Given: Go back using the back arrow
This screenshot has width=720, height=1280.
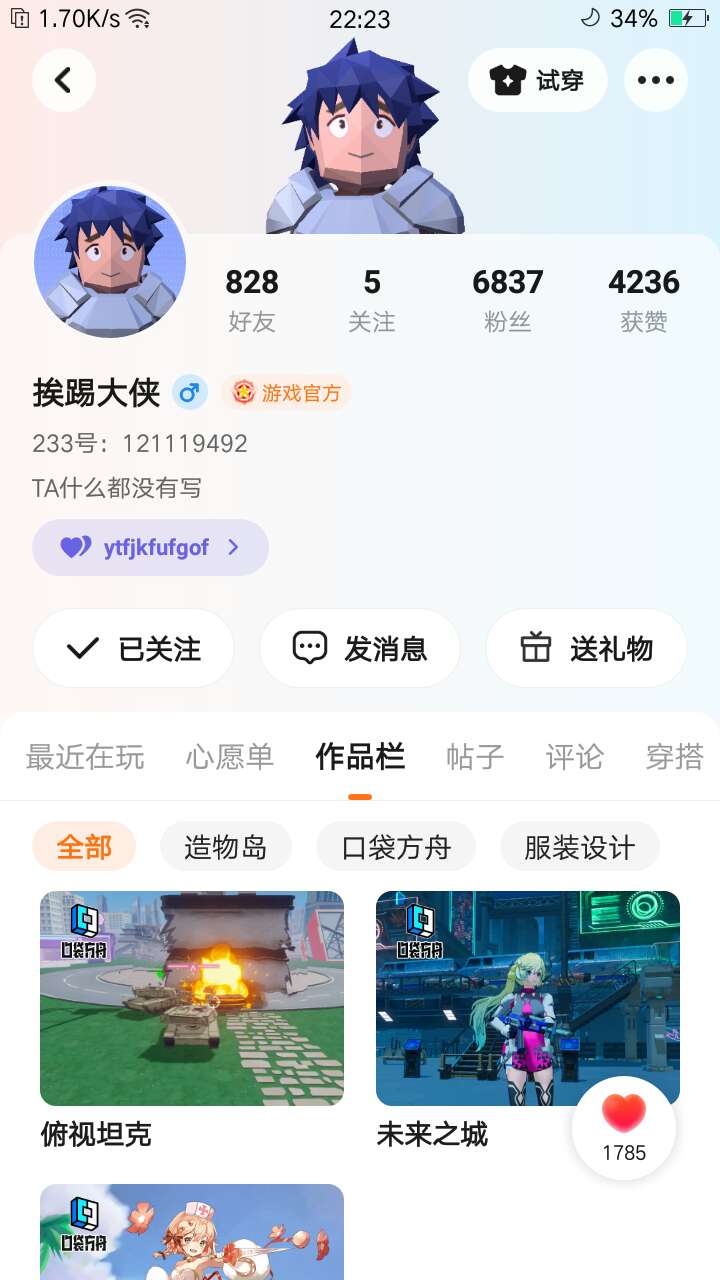Looking at the screenshot, I should 64,80.
